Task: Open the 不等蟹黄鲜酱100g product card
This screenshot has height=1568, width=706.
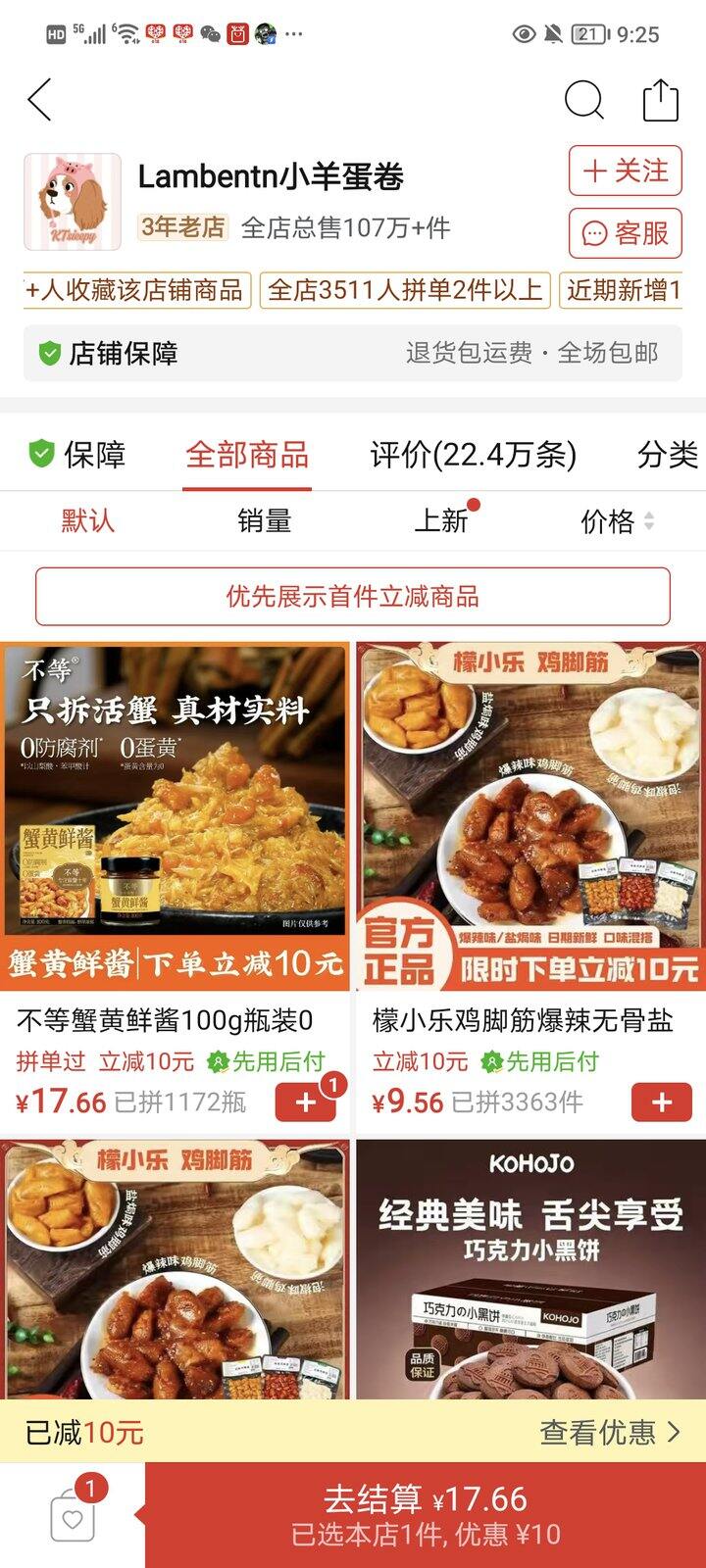Action: (x=175, y=815)
